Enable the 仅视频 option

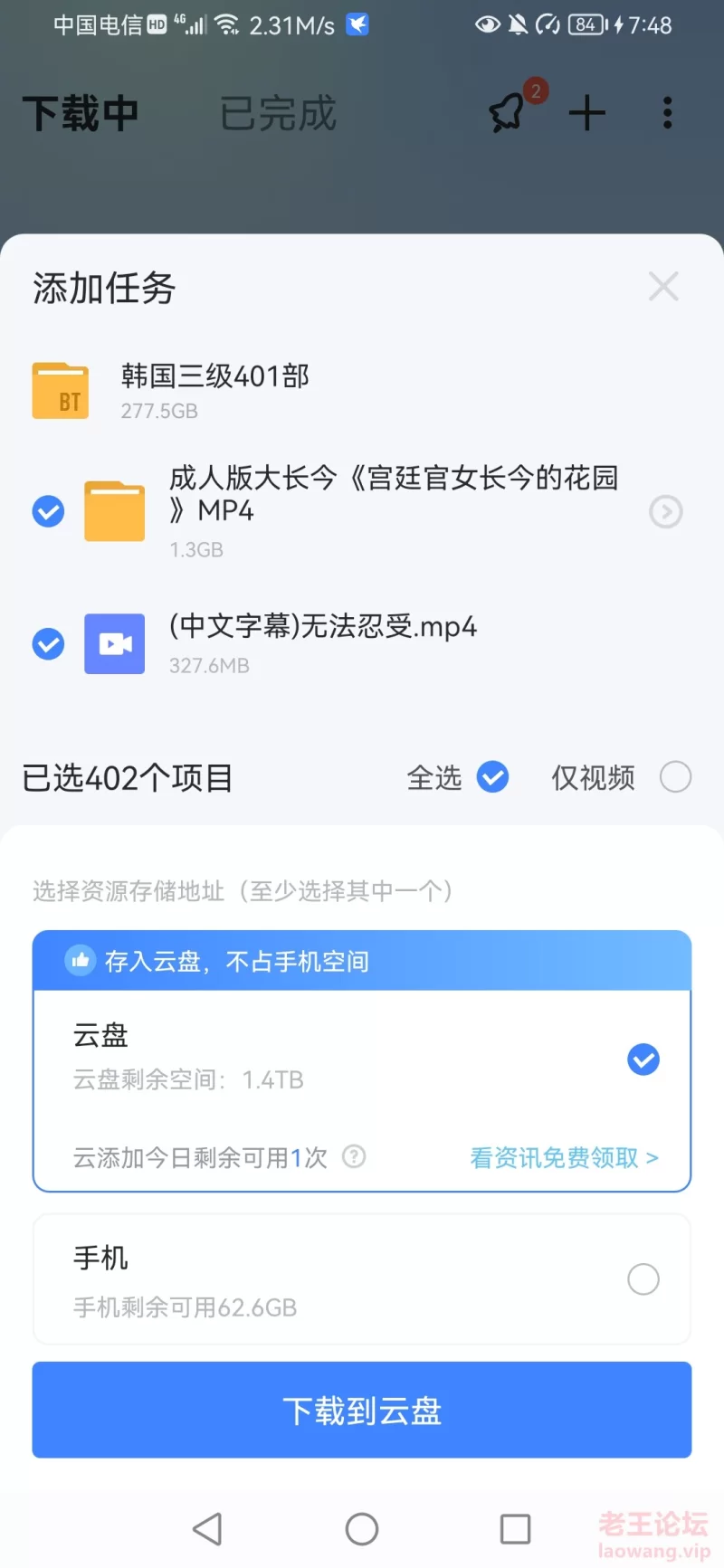coord(675,777)
